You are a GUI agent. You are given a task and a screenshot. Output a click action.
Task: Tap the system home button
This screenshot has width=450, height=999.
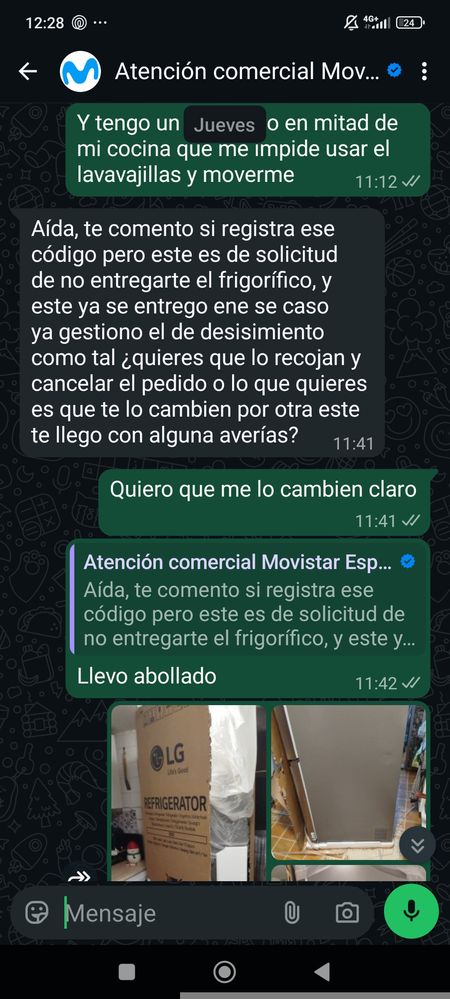tap(224, 972)
